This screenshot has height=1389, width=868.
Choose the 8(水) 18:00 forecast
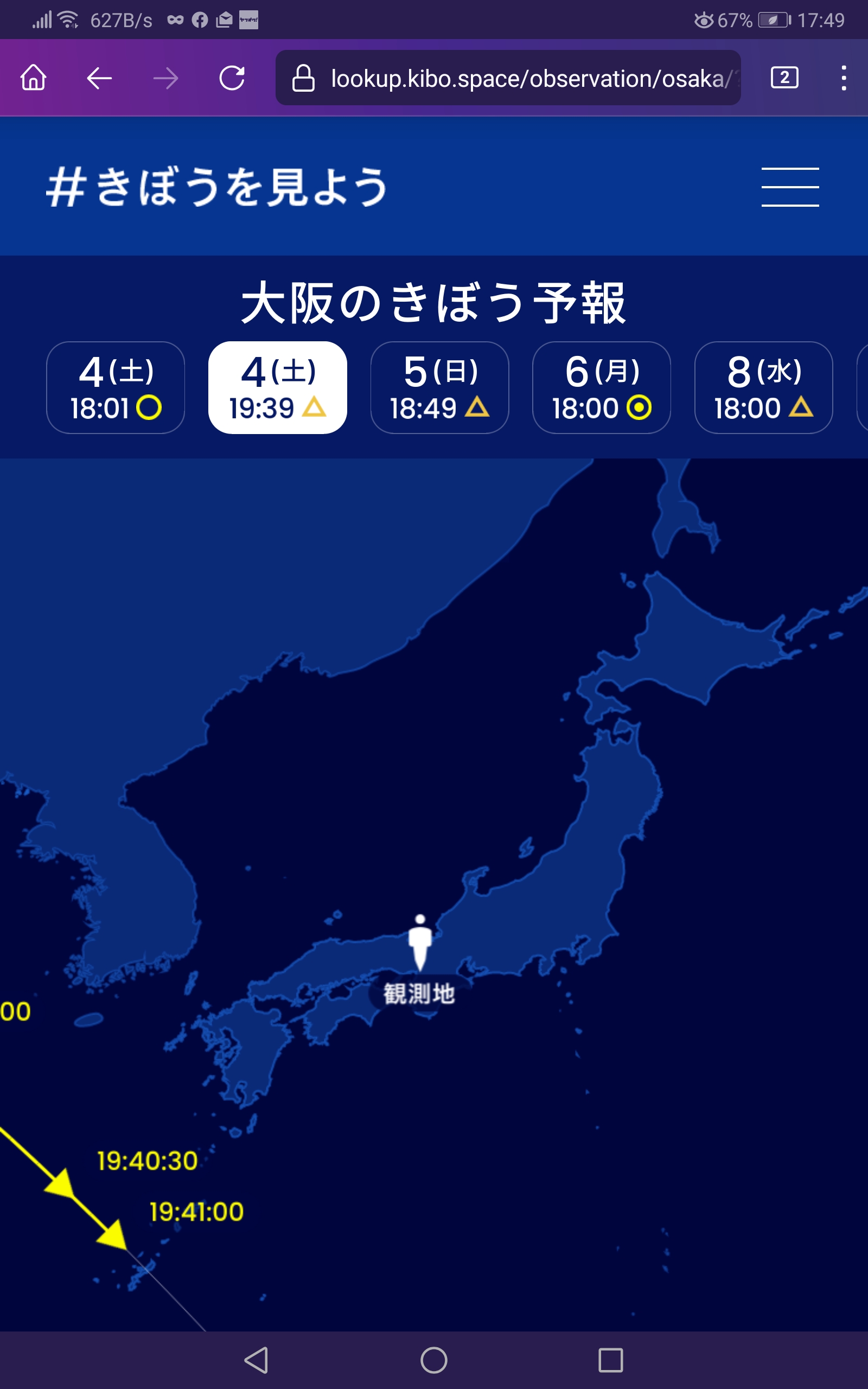click(763, 387)
